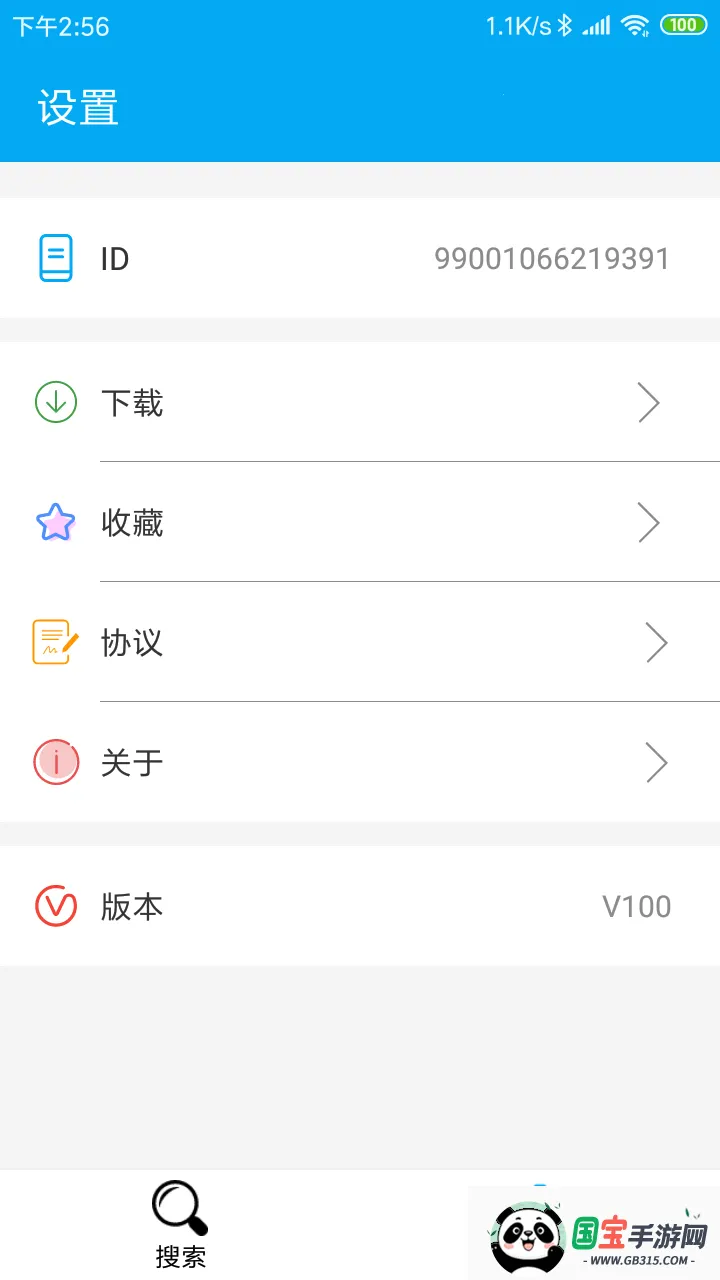Click the purple star favorites icon
Viewport: 720px width, 1280px height.
pos(55,522)
